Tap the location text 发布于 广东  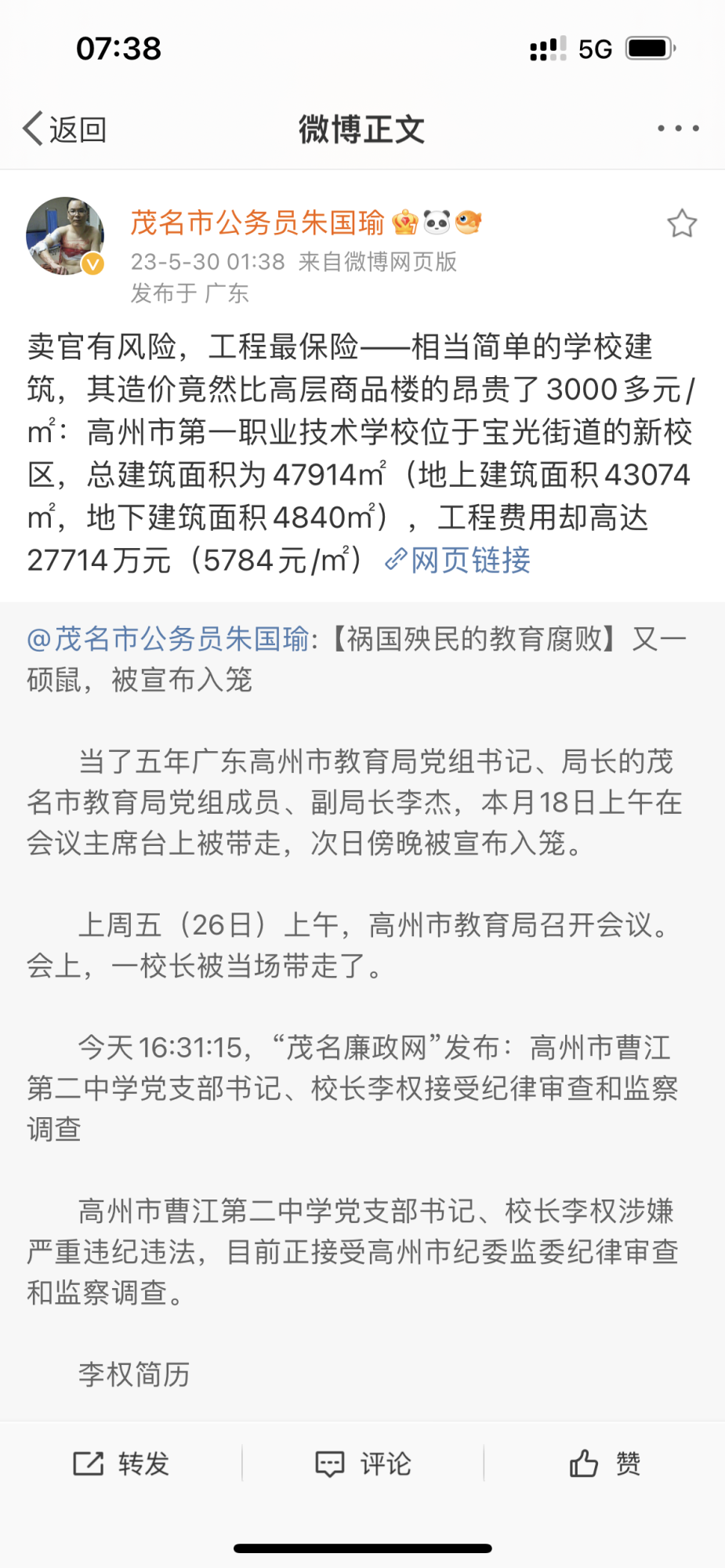click(x=188, y=292)
